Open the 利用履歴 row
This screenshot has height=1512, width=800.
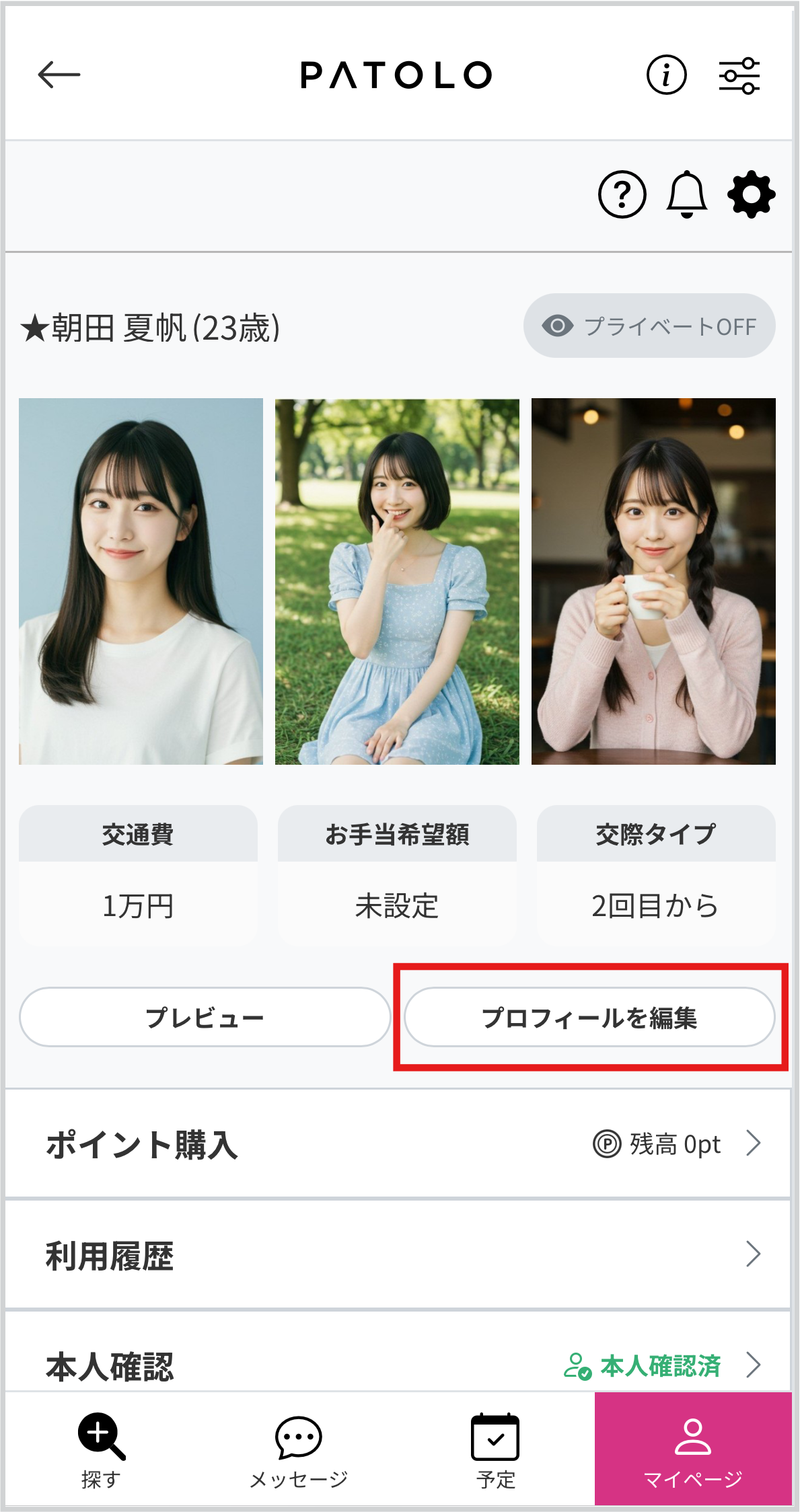[397, 1255]
